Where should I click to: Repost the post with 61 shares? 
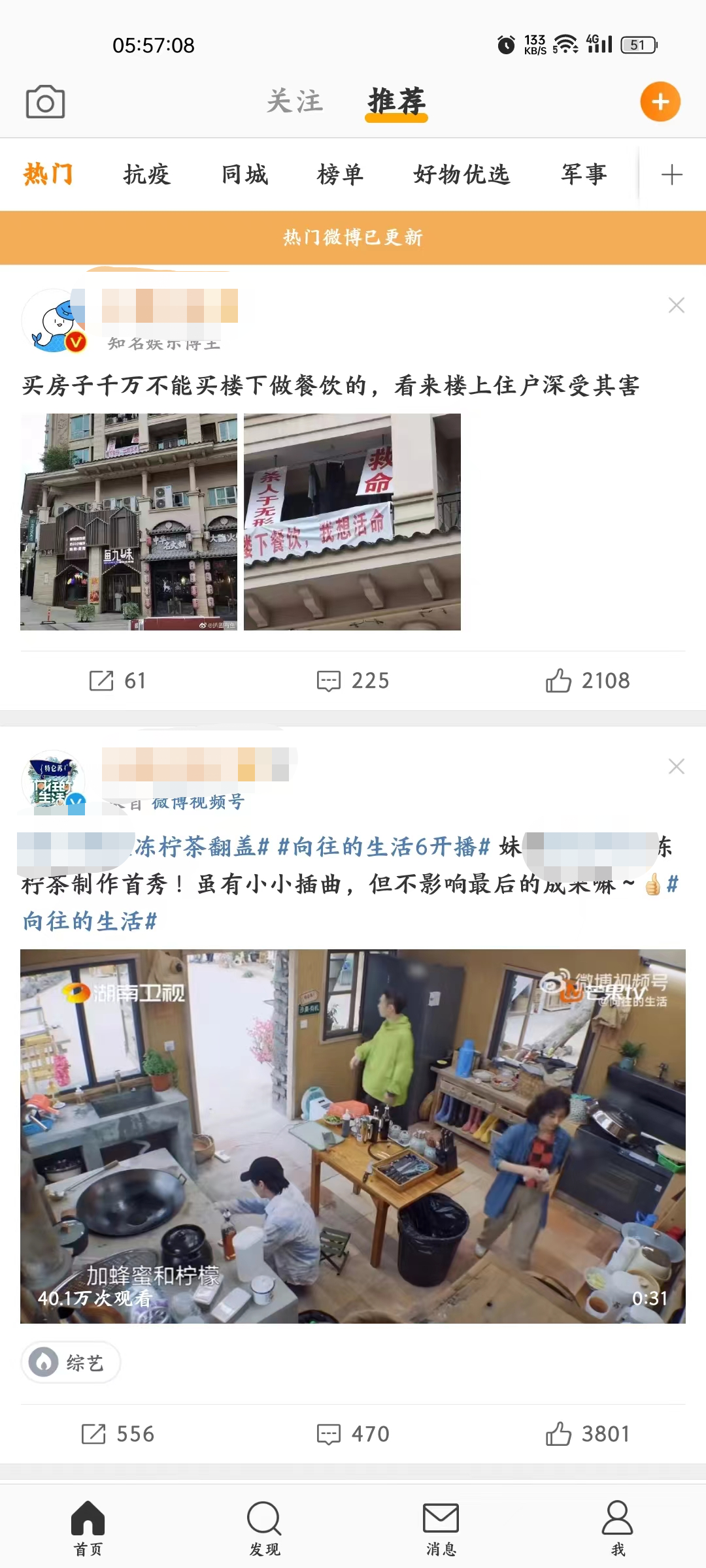click(118, 681)
